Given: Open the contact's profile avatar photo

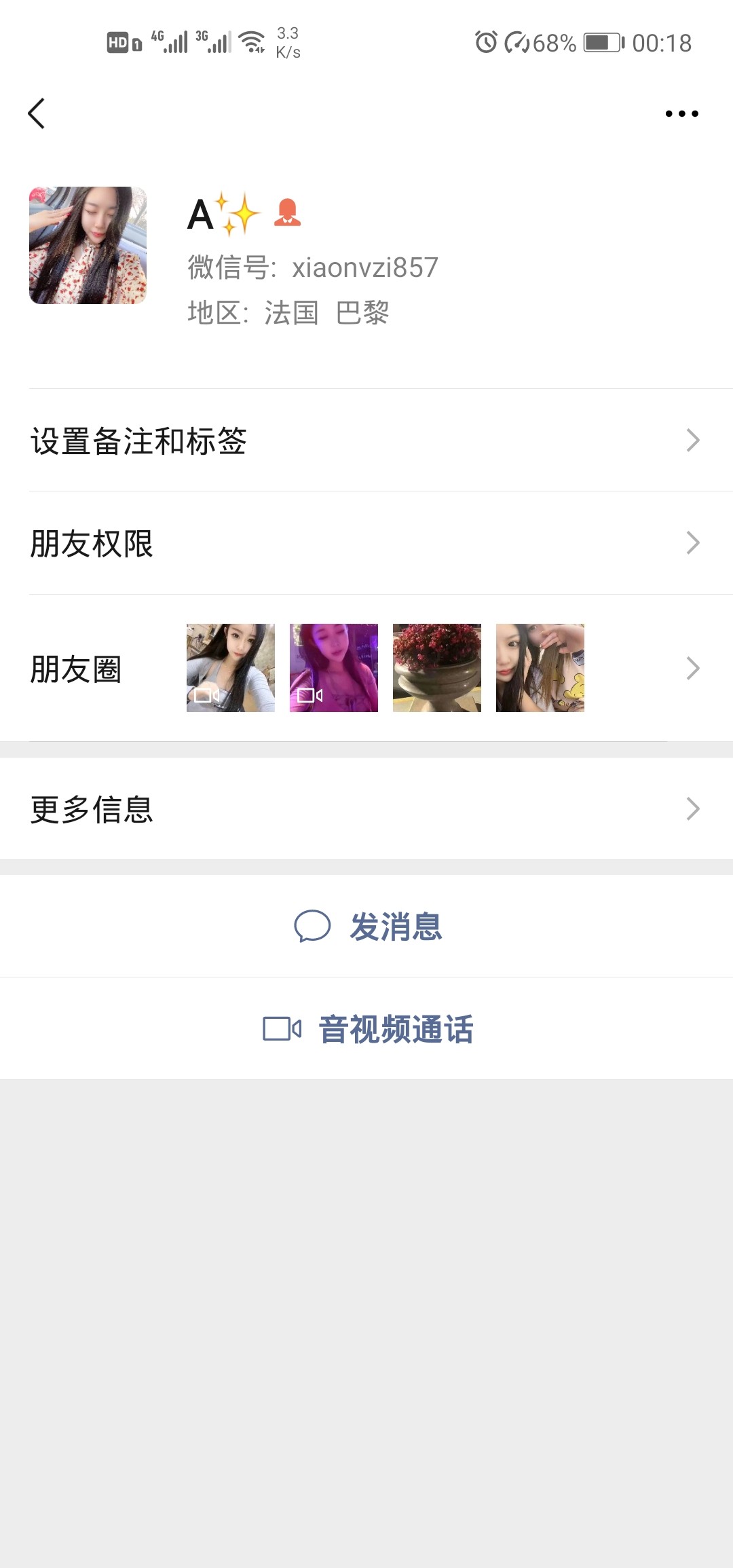Looking at the screenshot, I should [x=88, y=244].
